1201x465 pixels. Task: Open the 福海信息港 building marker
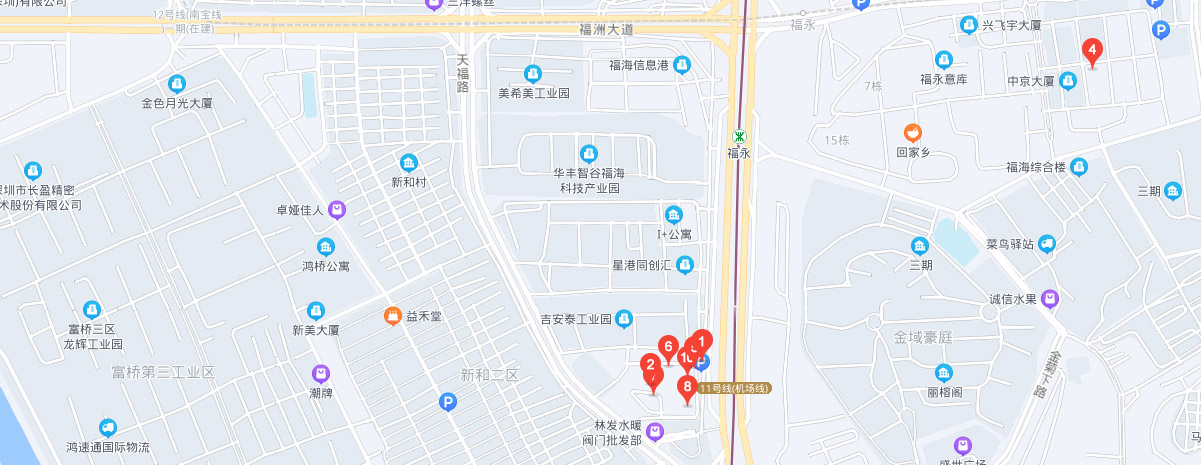tap(682, 66)
